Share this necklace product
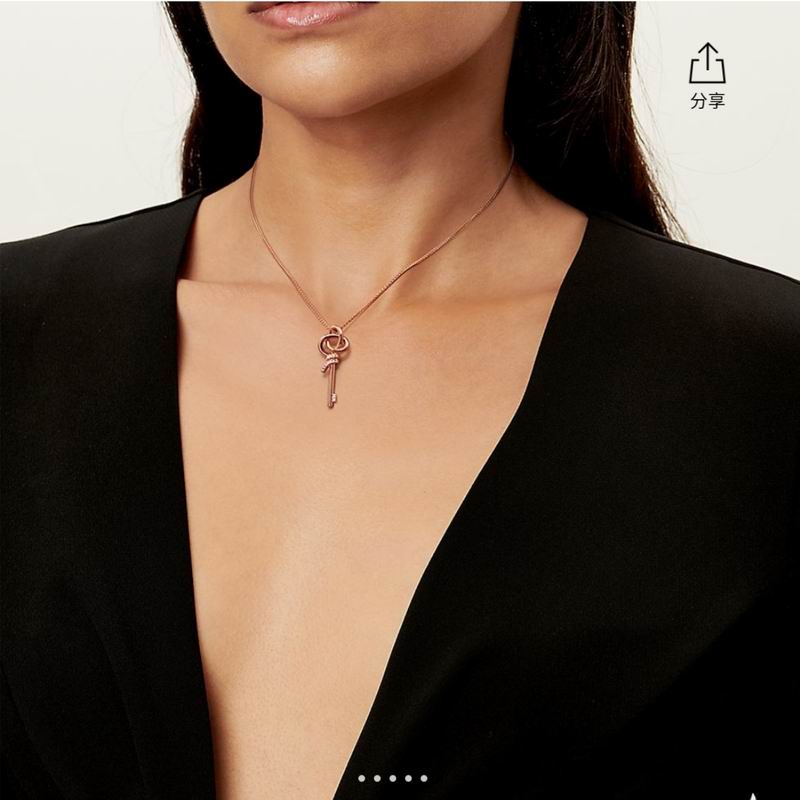 click(707, 75)
